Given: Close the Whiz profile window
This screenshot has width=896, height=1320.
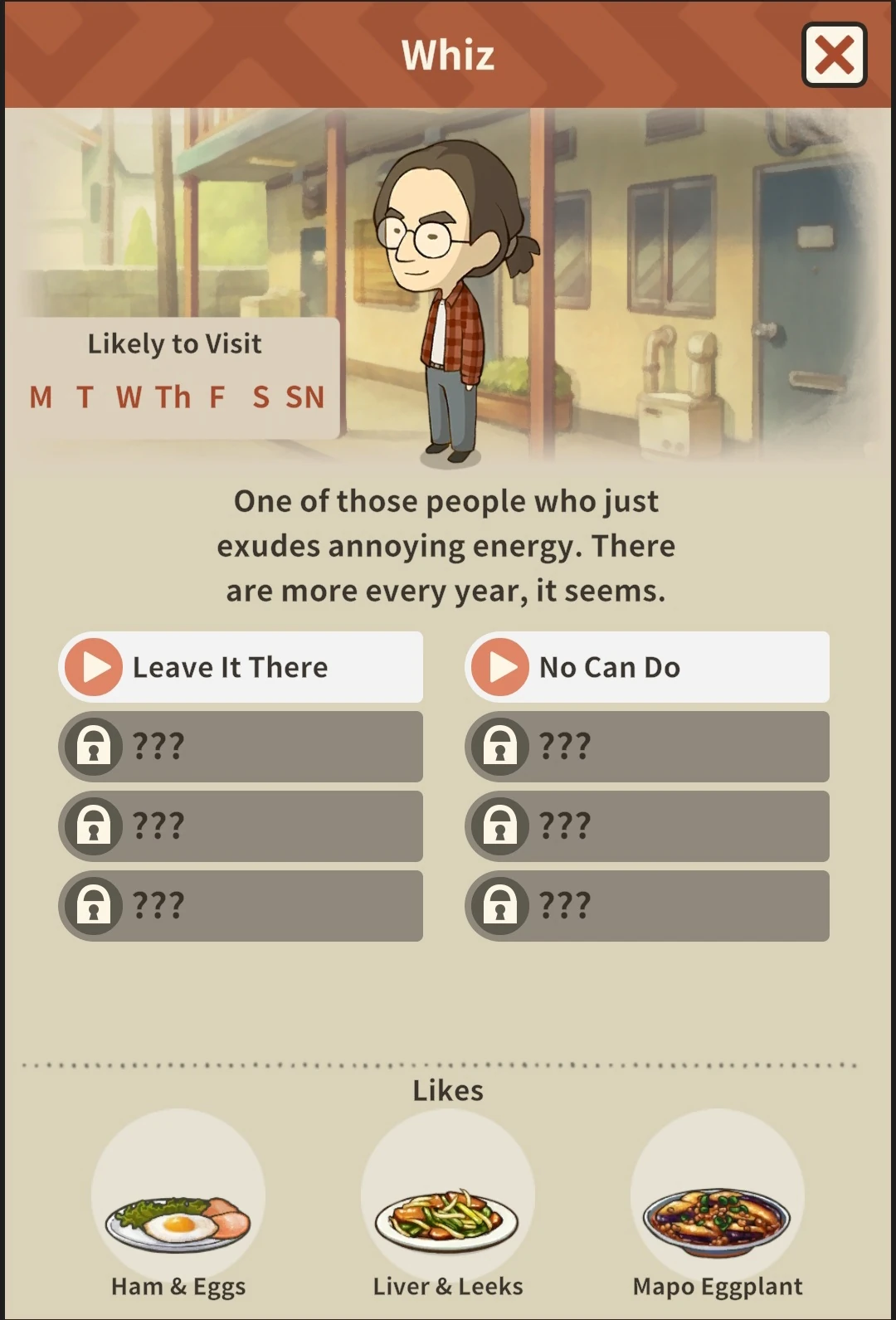Looking at the screenshot, I should (x=834, y=56).
